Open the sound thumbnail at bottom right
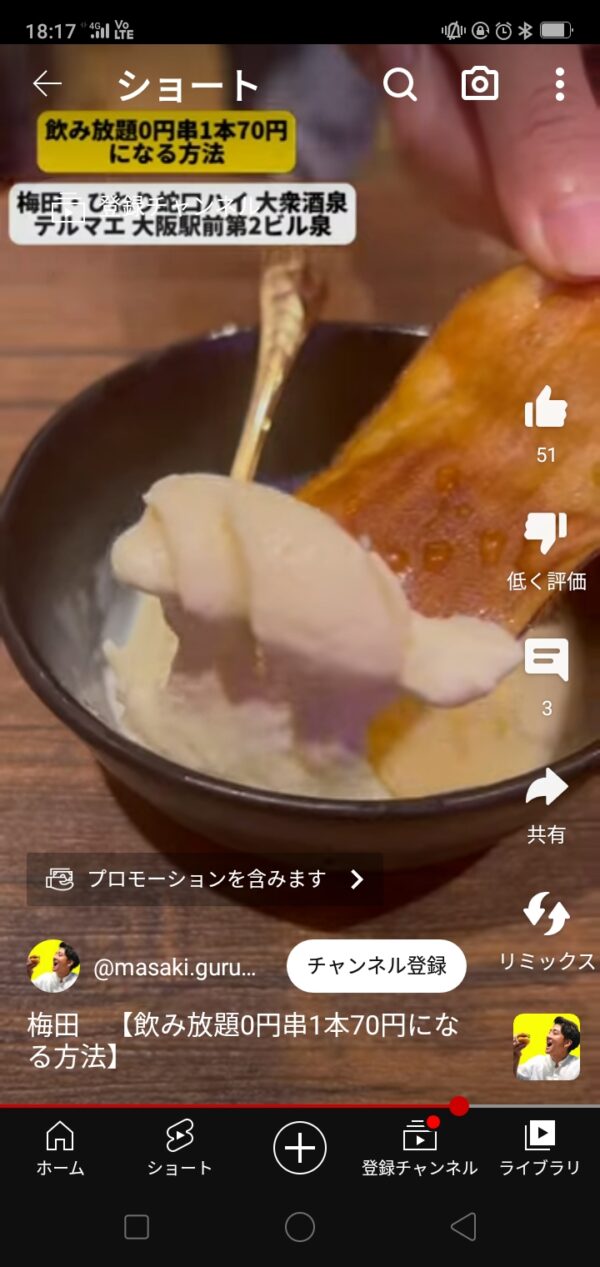 click(x=546, y=1047)
